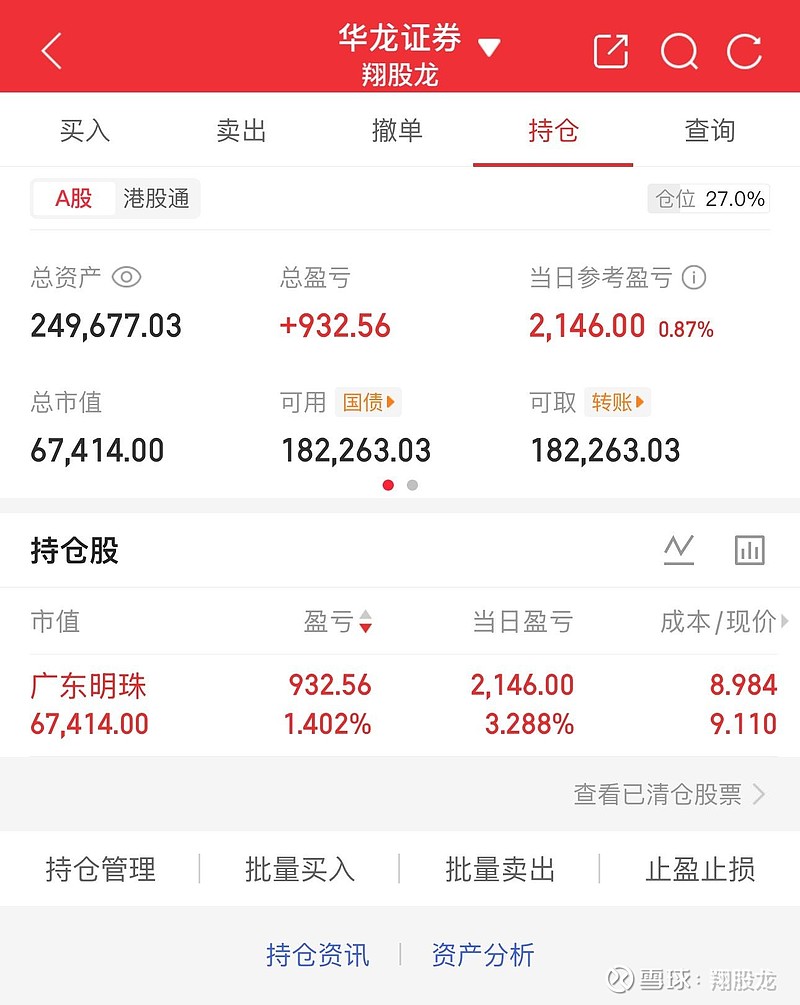Switch to the 查询 tab
800x1005 pixels.
point(709,130)
